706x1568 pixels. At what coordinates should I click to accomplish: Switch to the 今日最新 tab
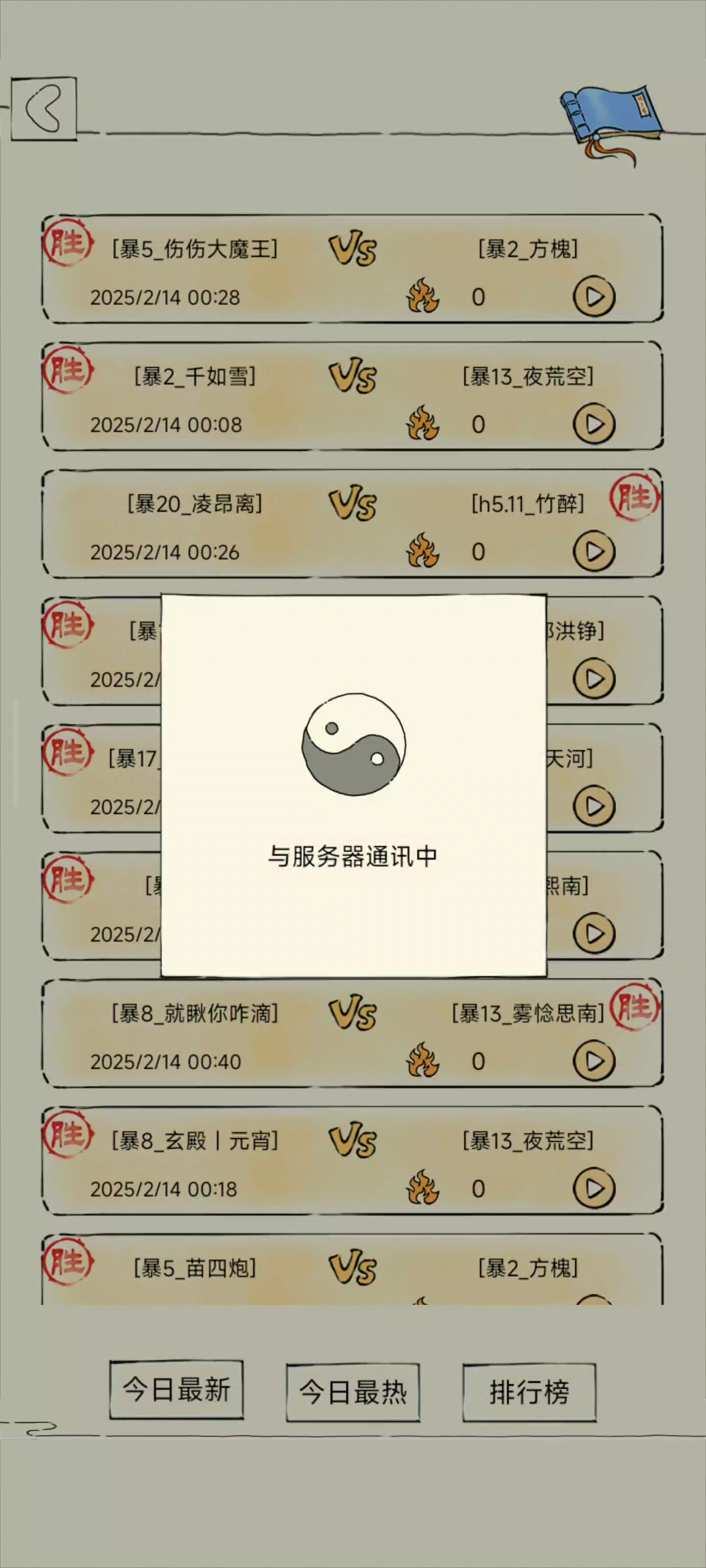coord(176,1390)
